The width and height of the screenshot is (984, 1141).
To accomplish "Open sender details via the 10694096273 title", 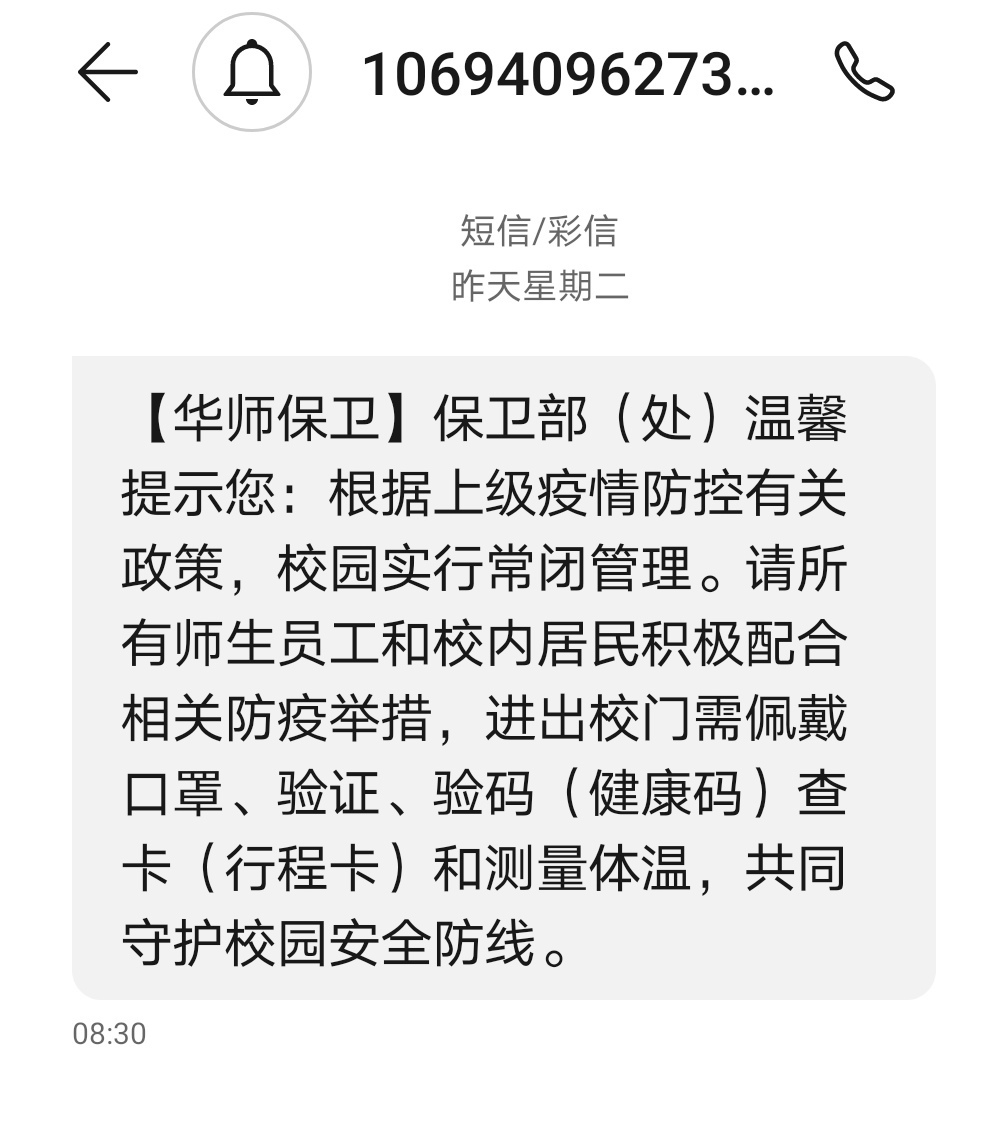I will tap(567, 74).
